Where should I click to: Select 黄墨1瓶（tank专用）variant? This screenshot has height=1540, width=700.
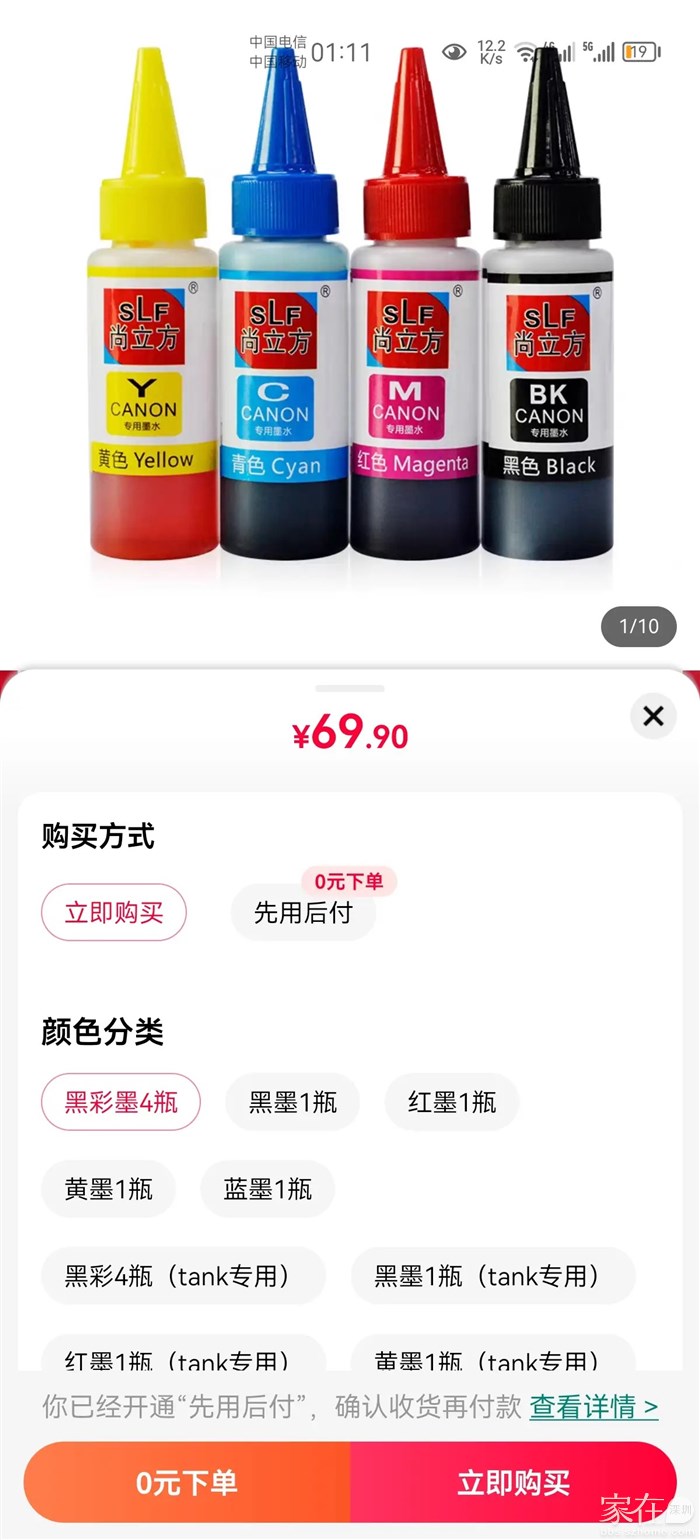[x=493, y=1358]
